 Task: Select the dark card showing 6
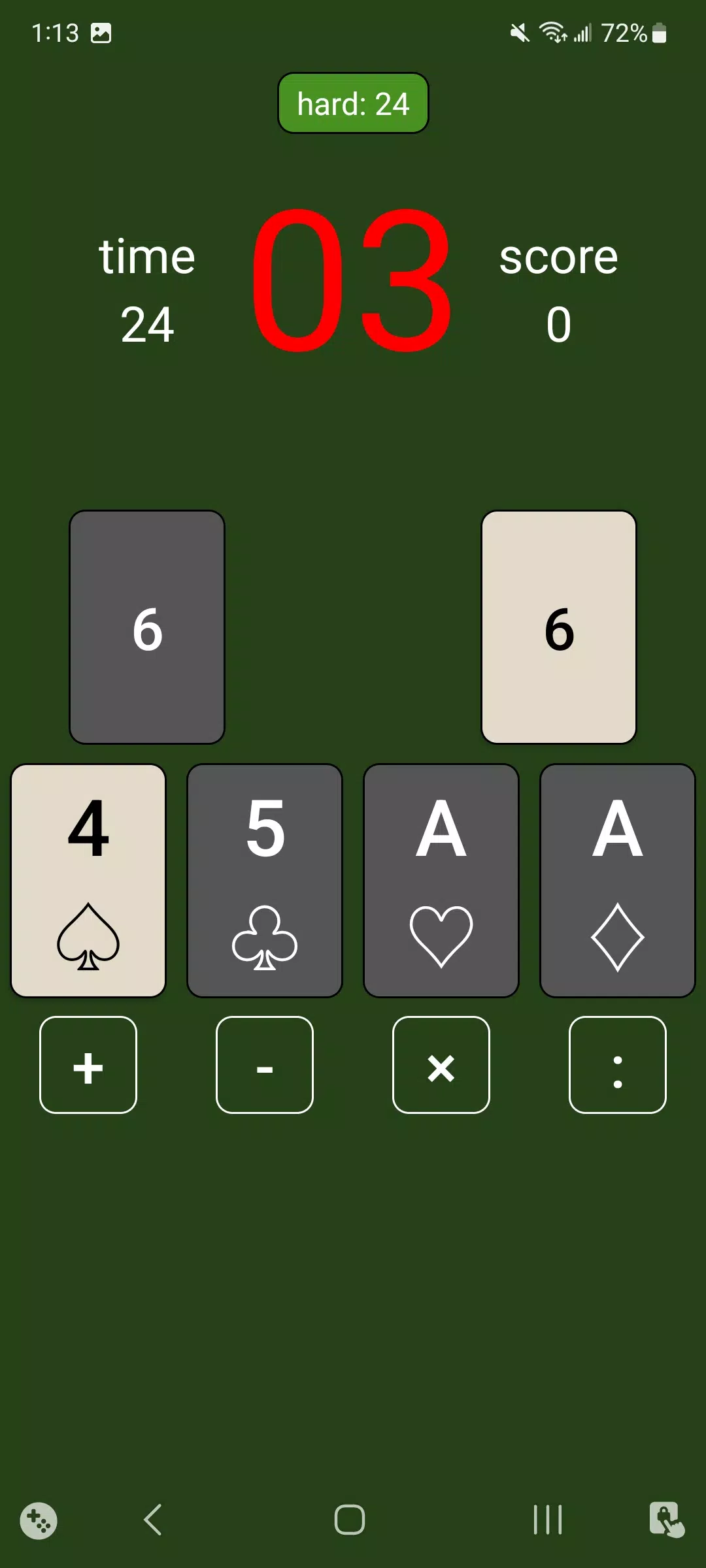[147, 627]
